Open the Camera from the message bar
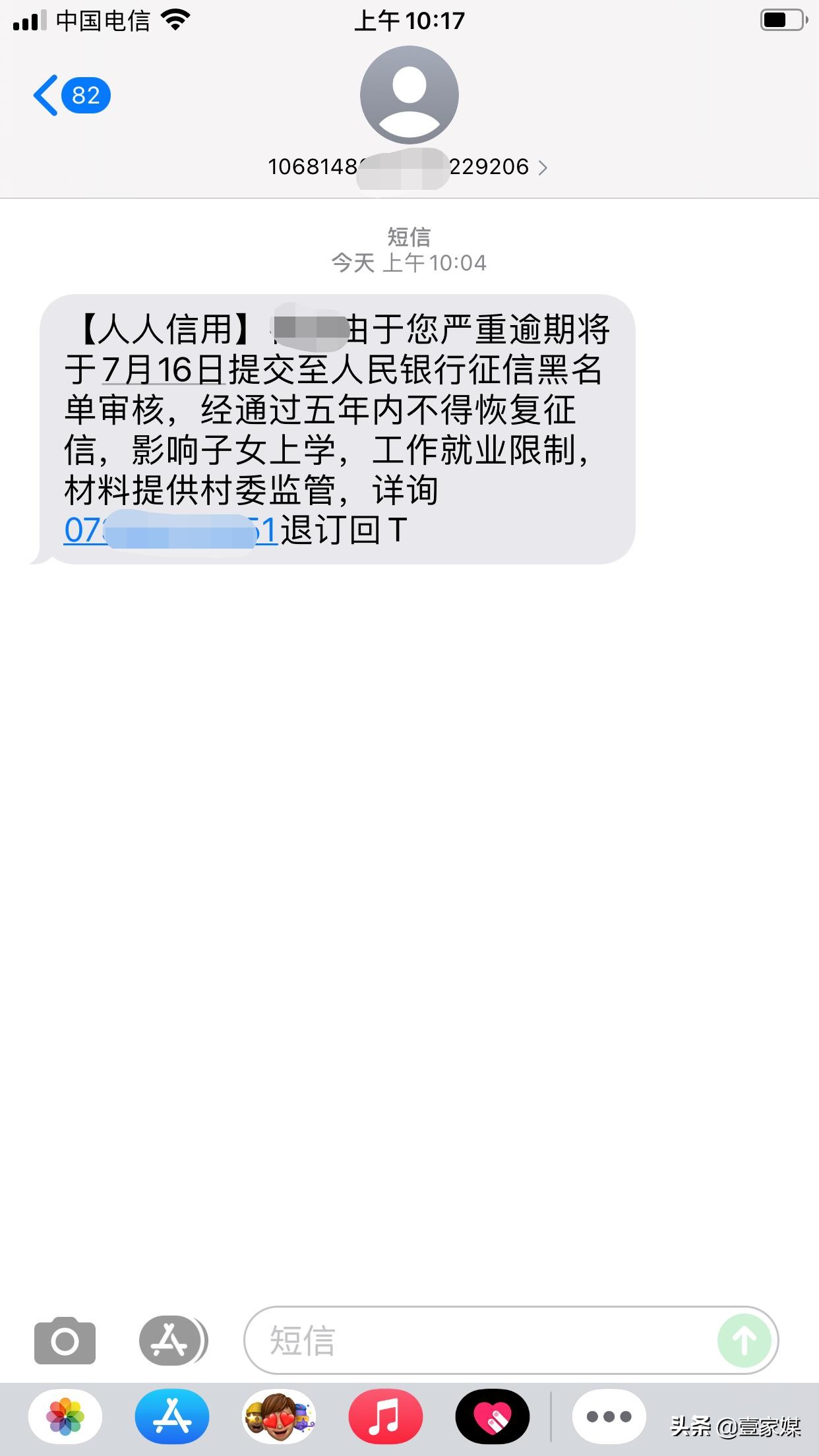Viewport: 819px width, 1456px height. 64,1341
